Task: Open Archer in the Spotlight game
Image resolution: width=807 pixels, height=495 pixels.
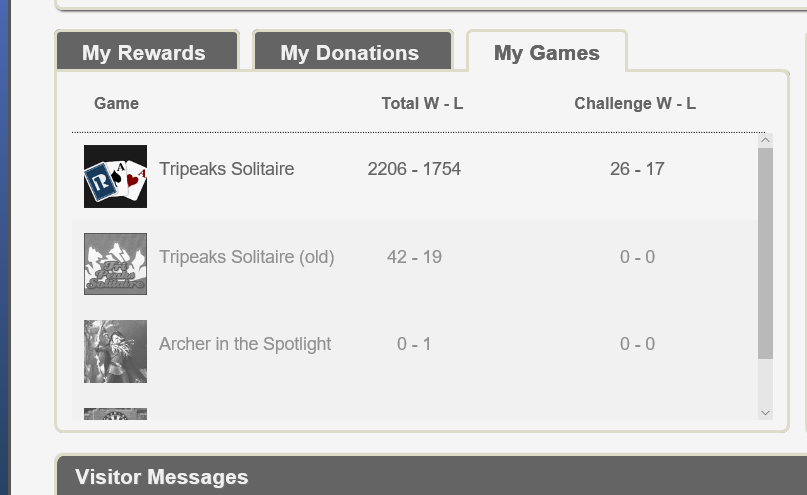Action: [x=244, y=344]
